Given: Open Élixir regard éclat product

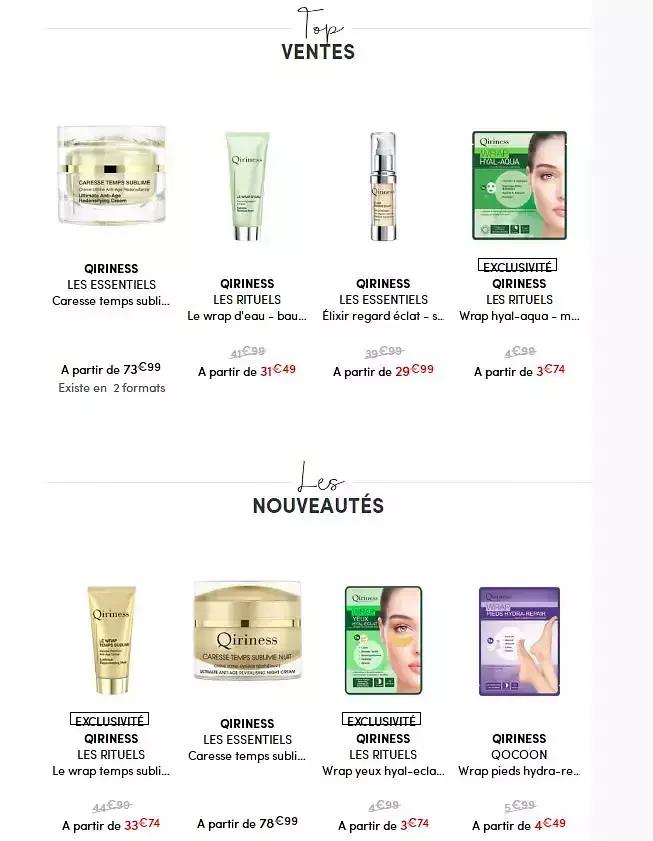Looking at the screenshot, I should 383,185.
